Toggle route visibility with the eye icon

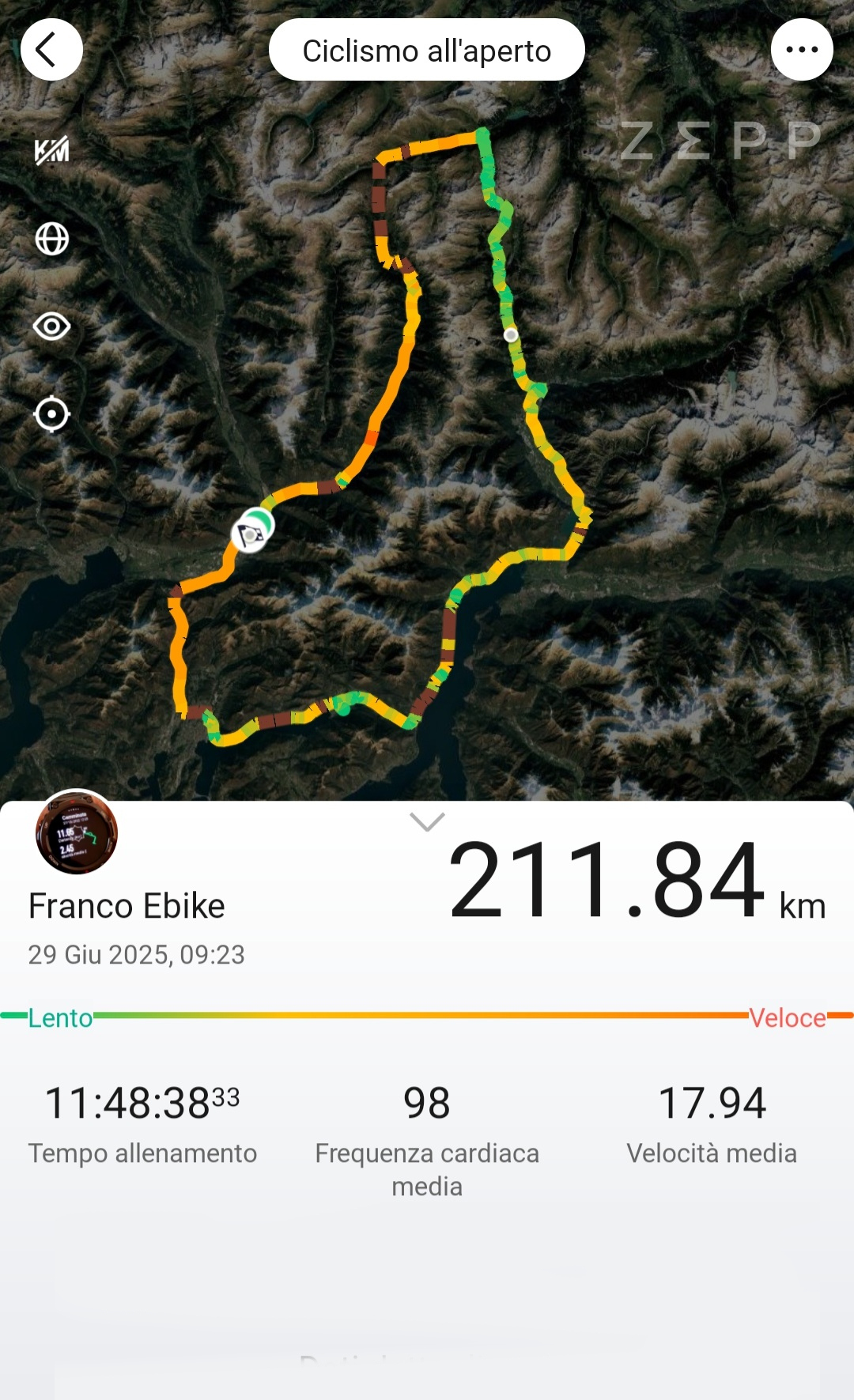[52, 326]
